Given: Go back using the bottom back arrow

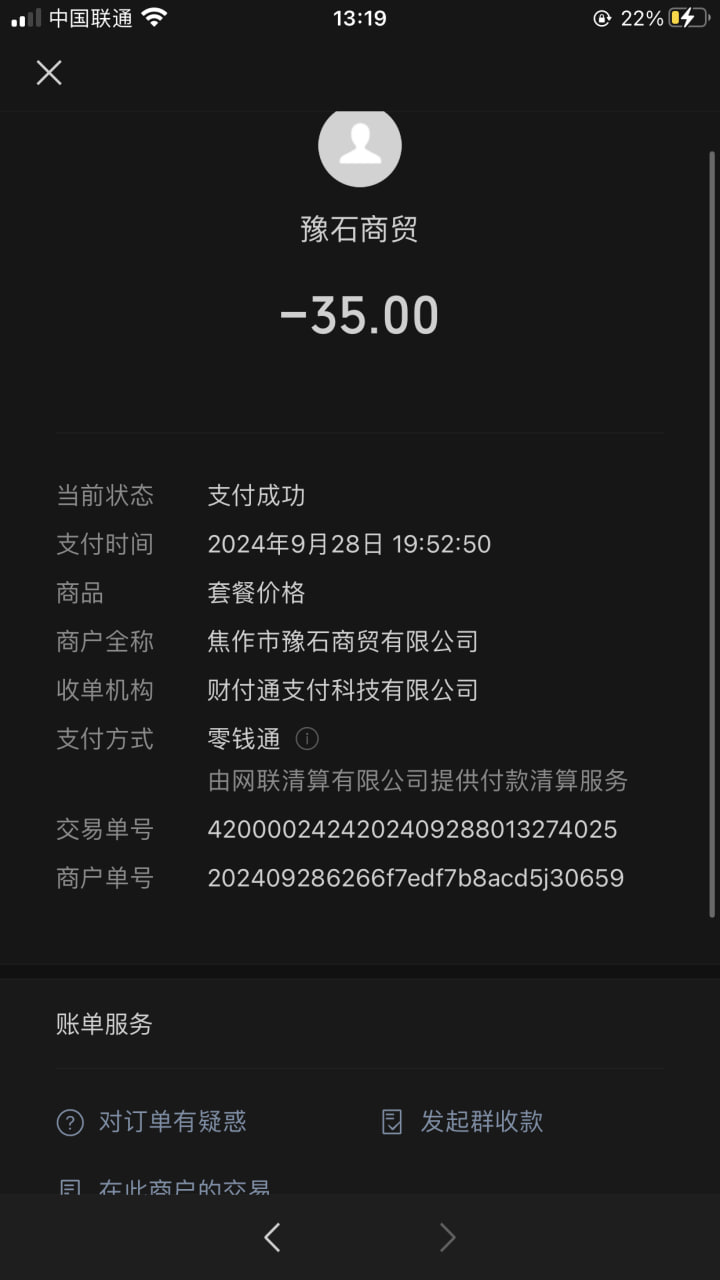Looking at the screenshot, I should (272, 1238).
